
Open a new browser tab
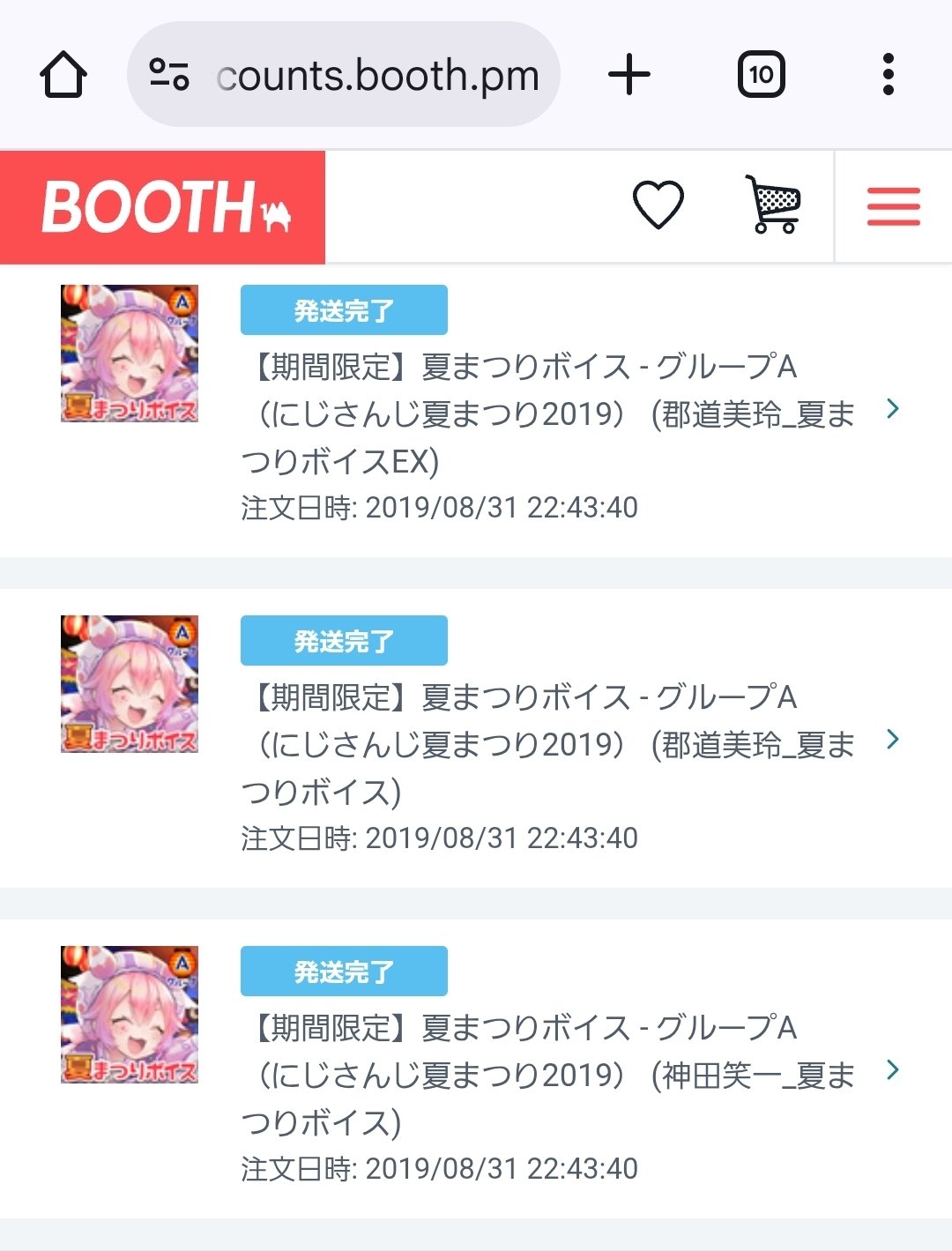click(x=629, y=75)
